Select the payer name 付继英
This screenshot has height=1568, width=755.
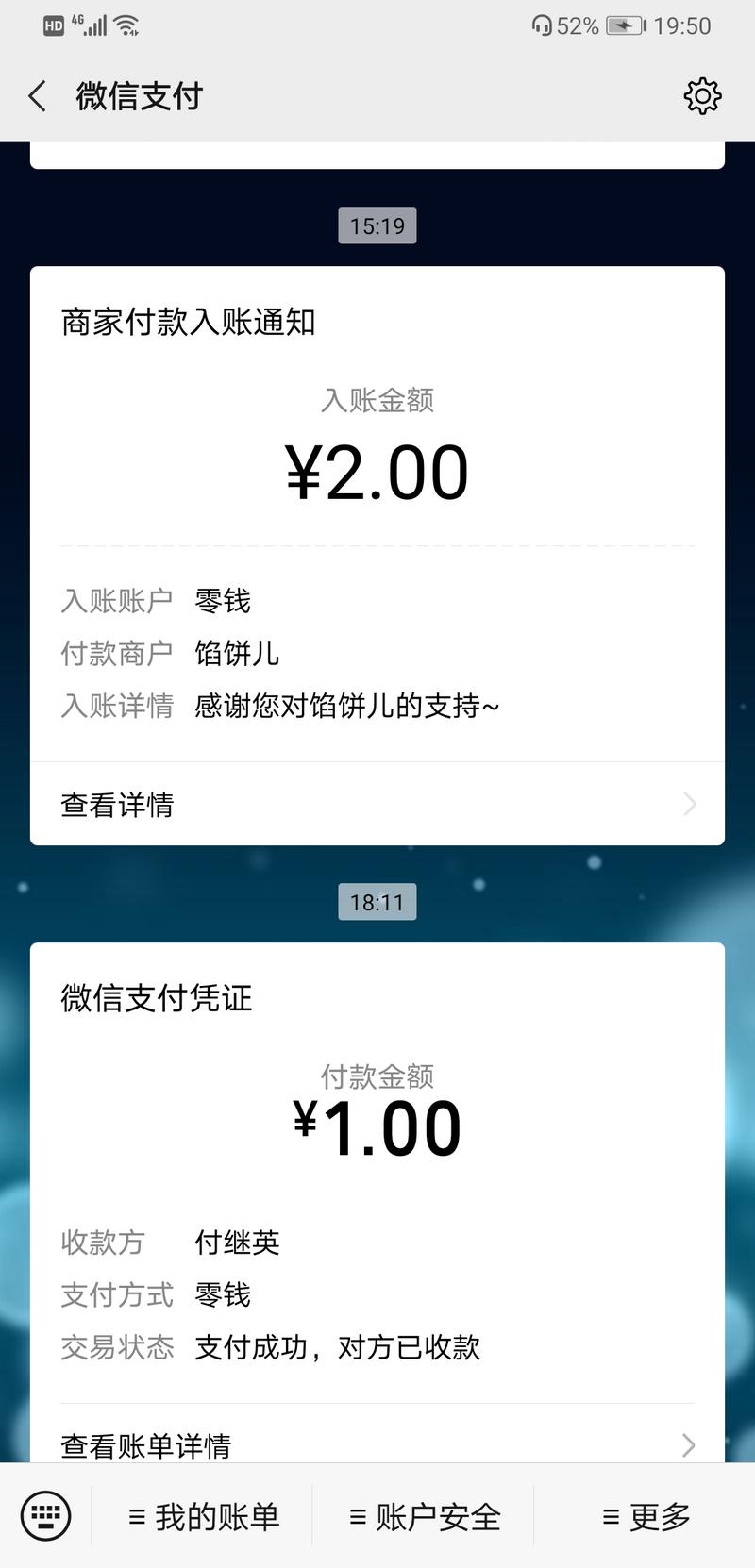point(236,1243)
